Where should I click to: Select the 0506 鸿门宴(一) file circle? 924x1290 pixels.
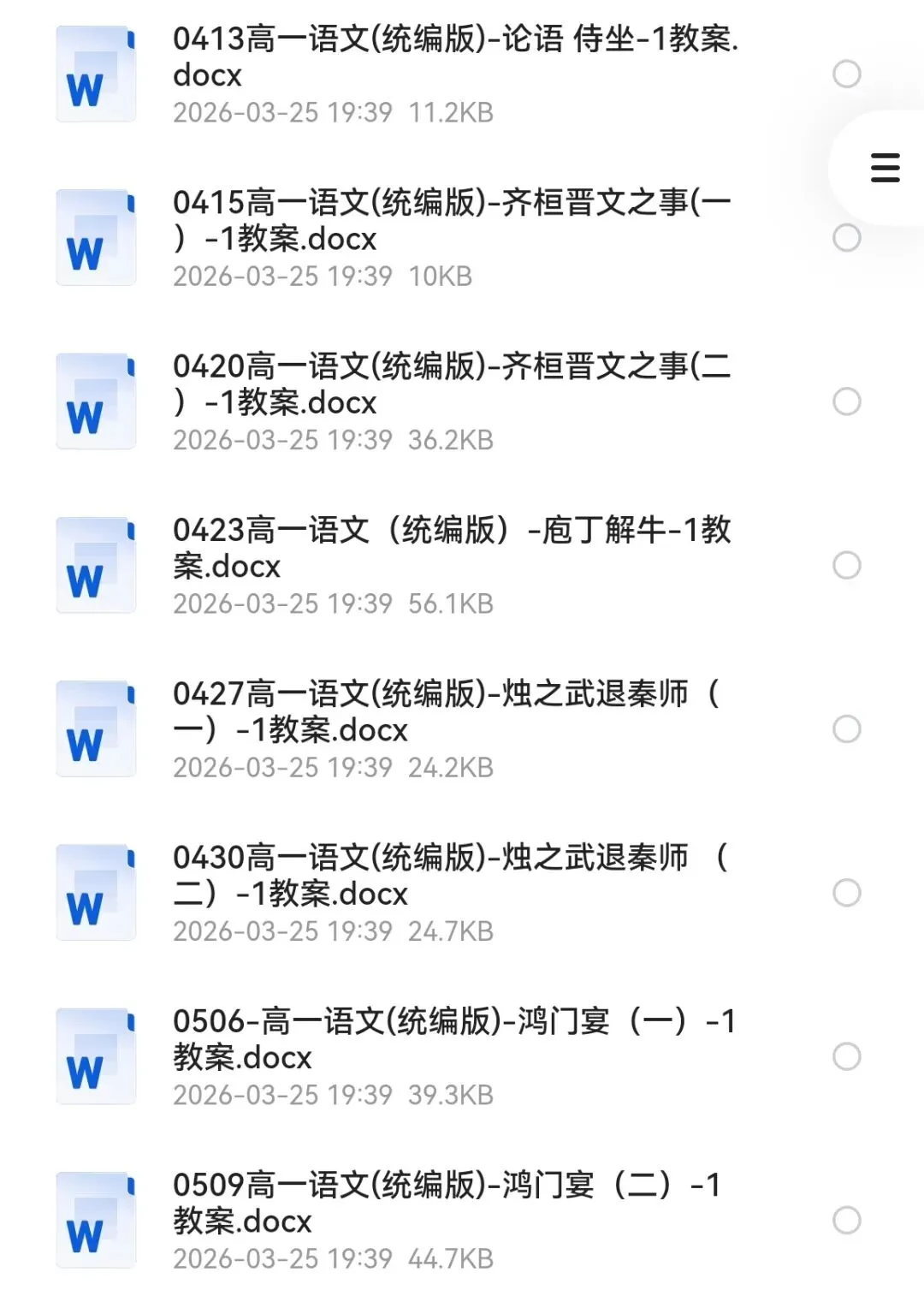tap(846, 1056)
